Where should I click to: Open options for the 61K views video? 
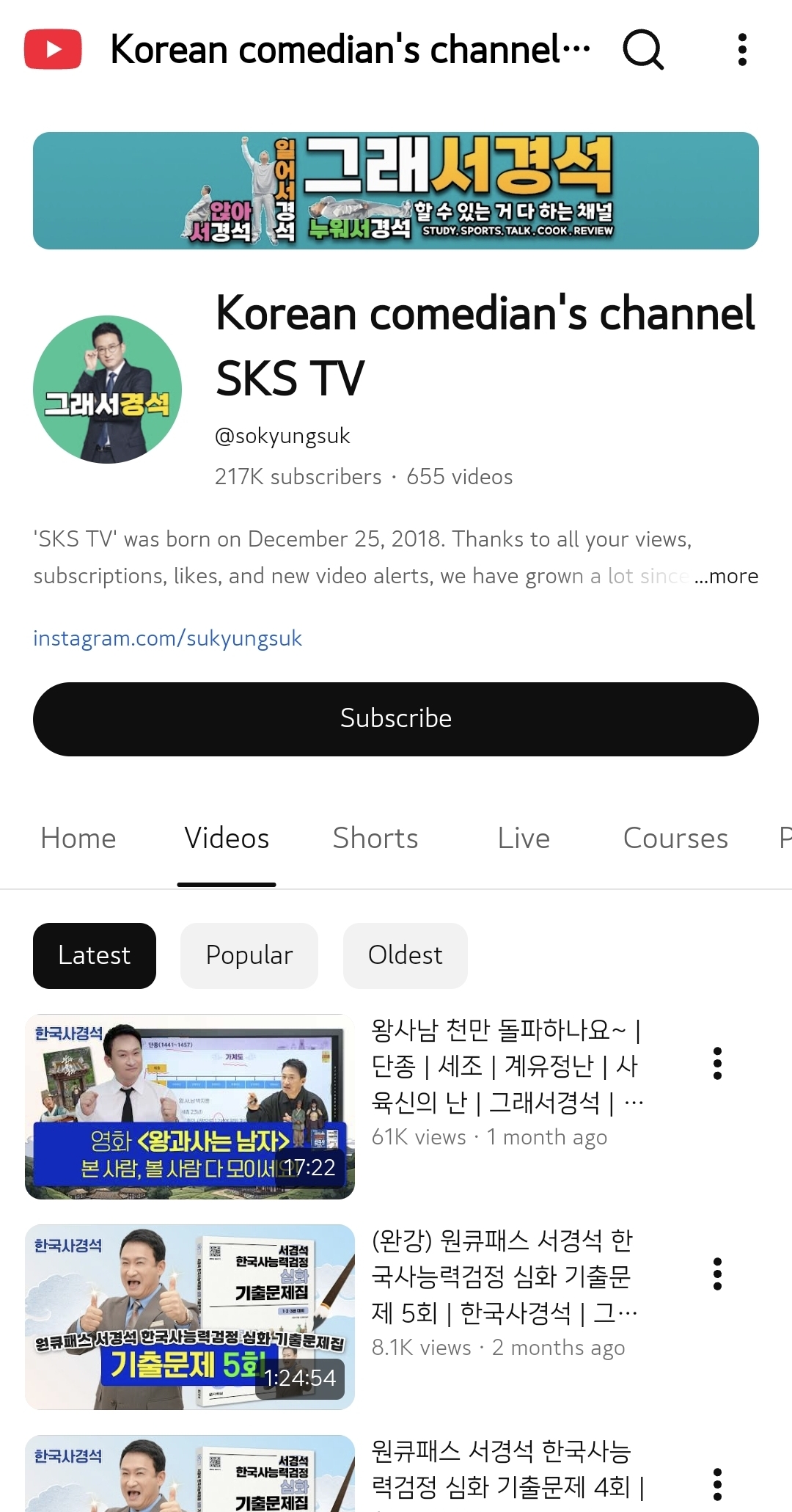point(717,1063)
